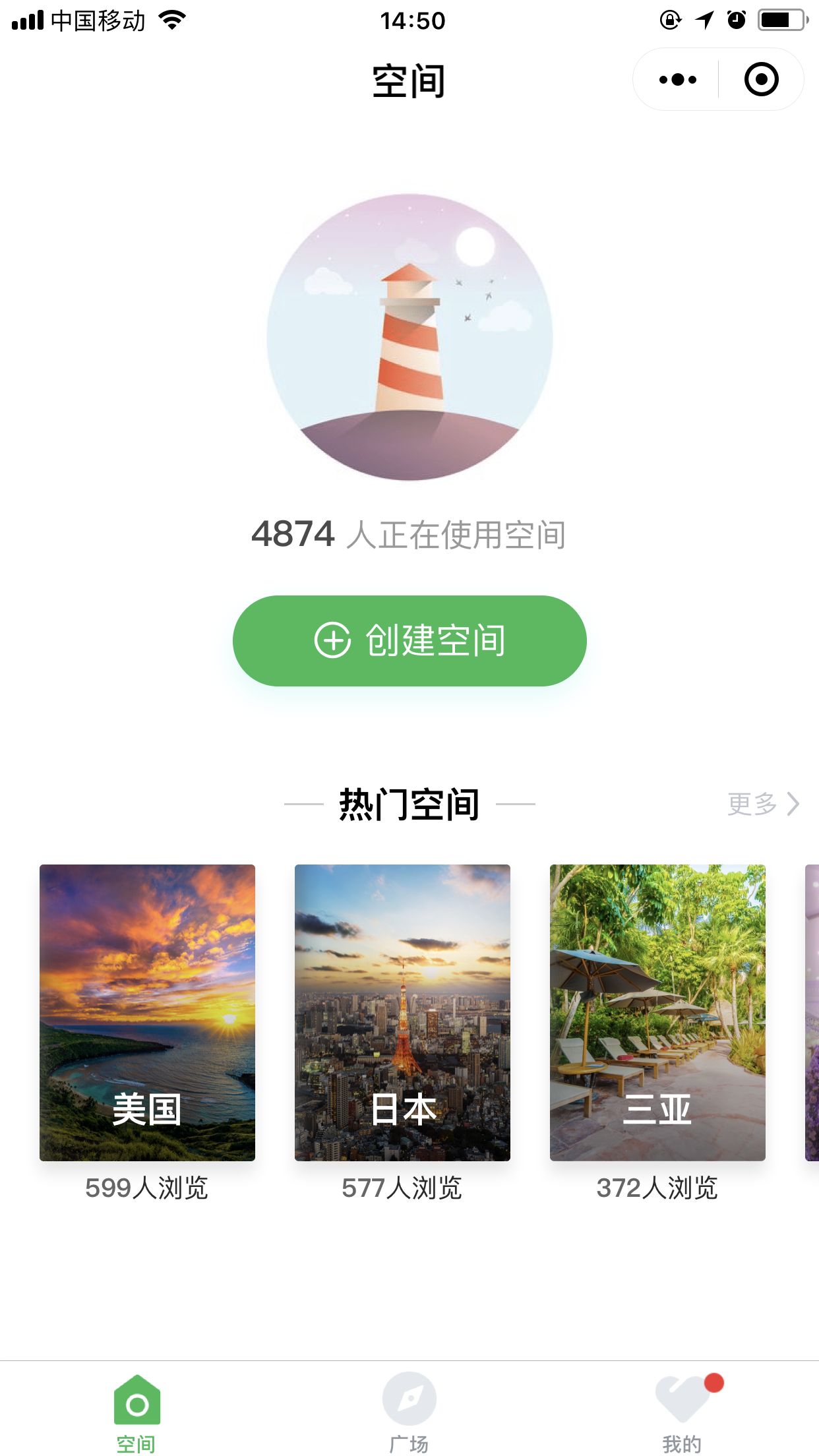Tap the 创建空间 button
Screen dimensions: 819x1456
[x=409, y=640]
